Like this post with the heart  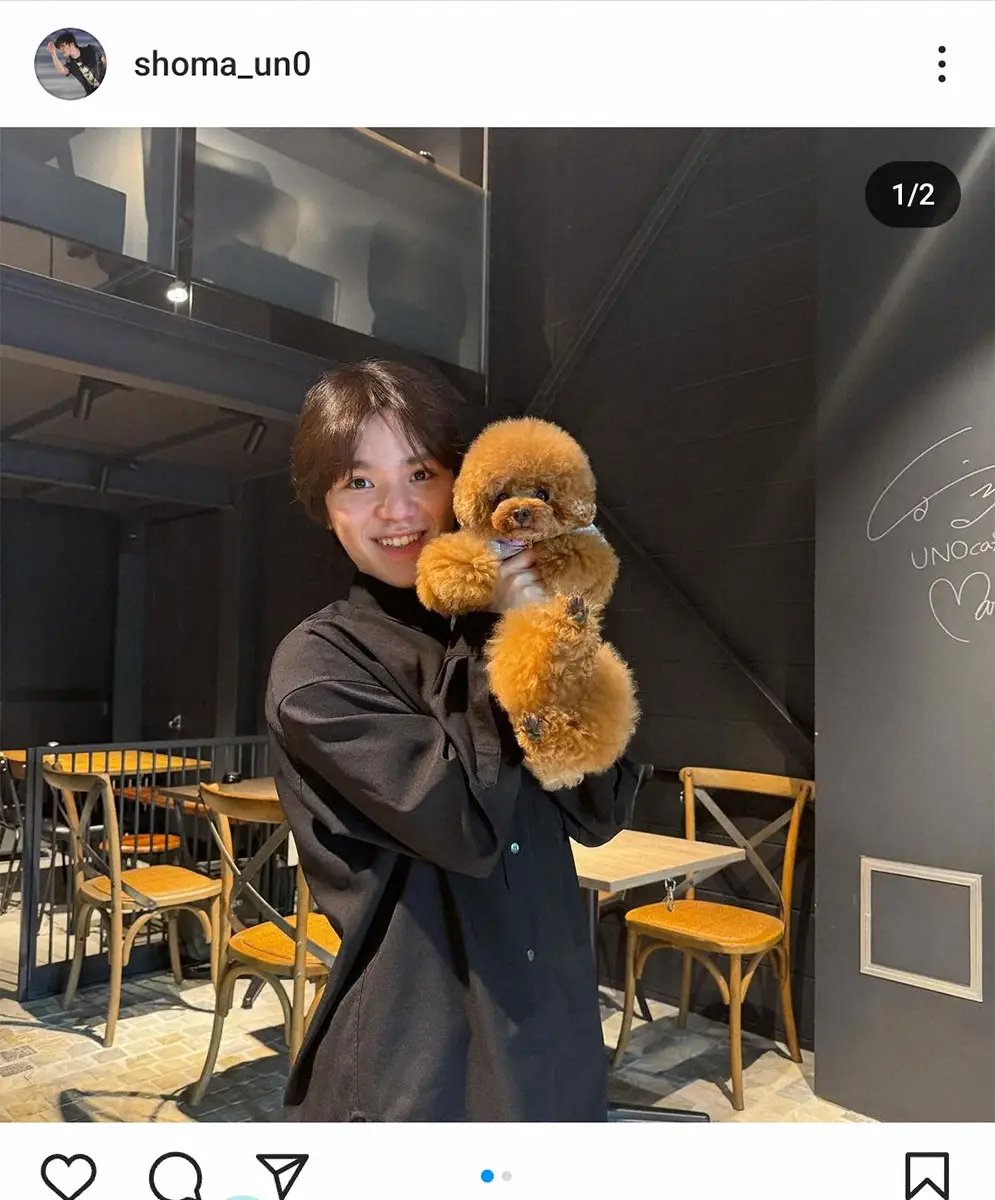68,1175
